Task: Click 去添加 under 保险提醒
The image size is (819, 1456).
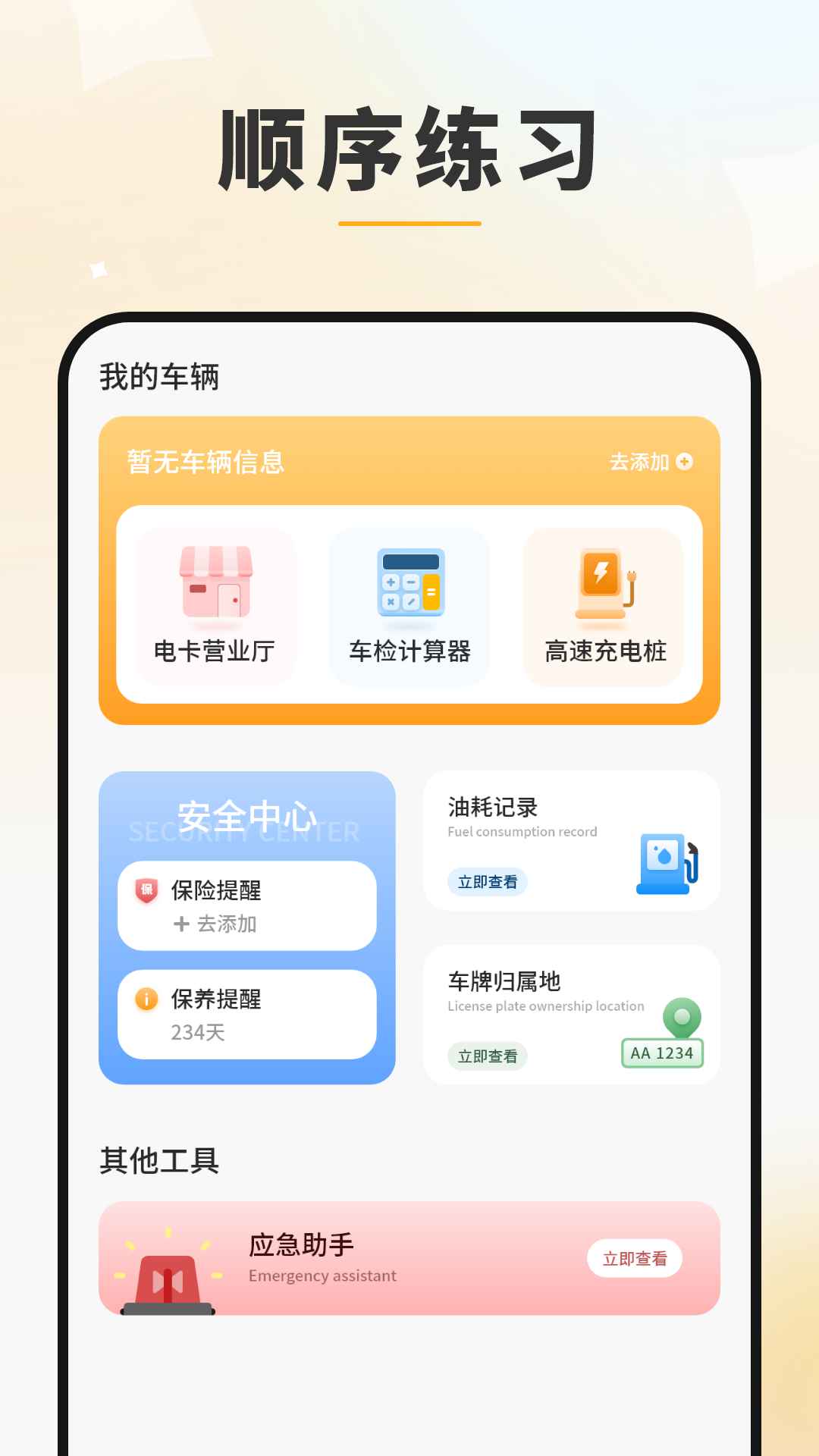Action: tap(216, 924)
